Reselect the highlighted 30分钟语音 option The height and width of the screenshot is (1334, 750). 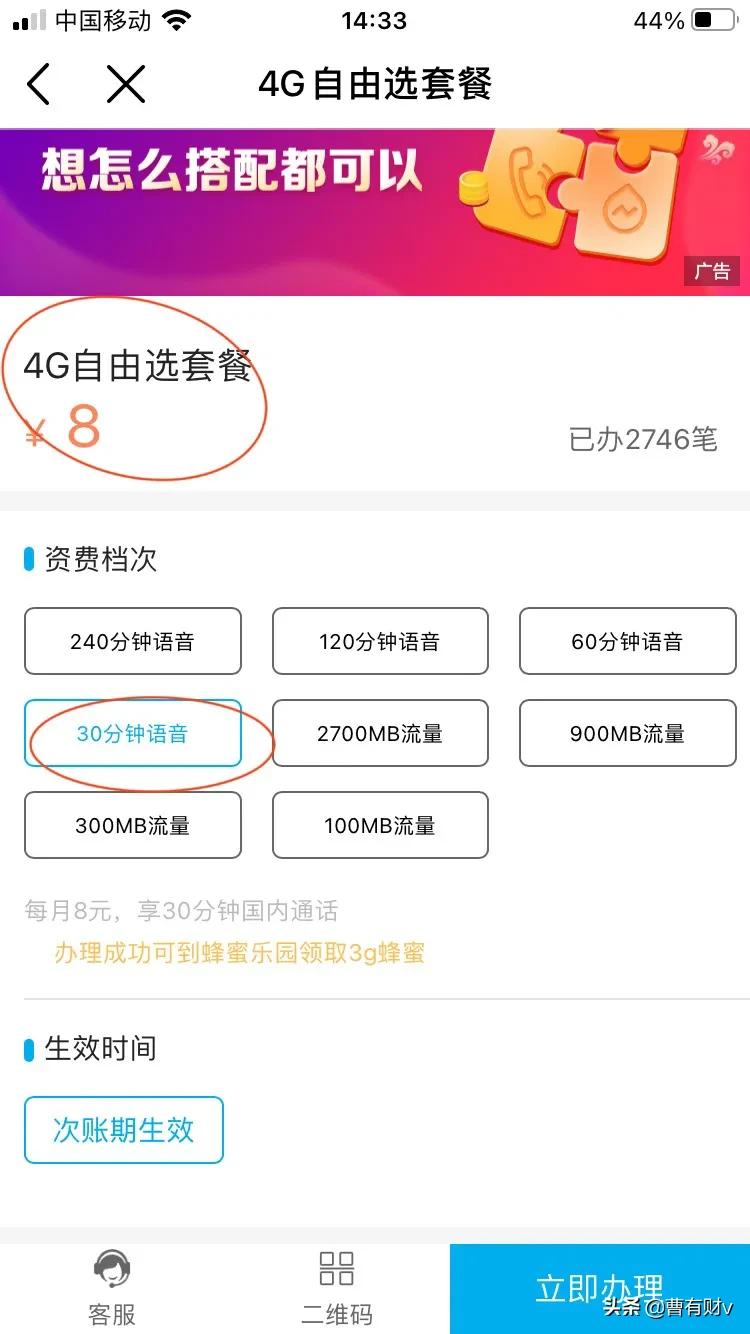pos(132,733)
